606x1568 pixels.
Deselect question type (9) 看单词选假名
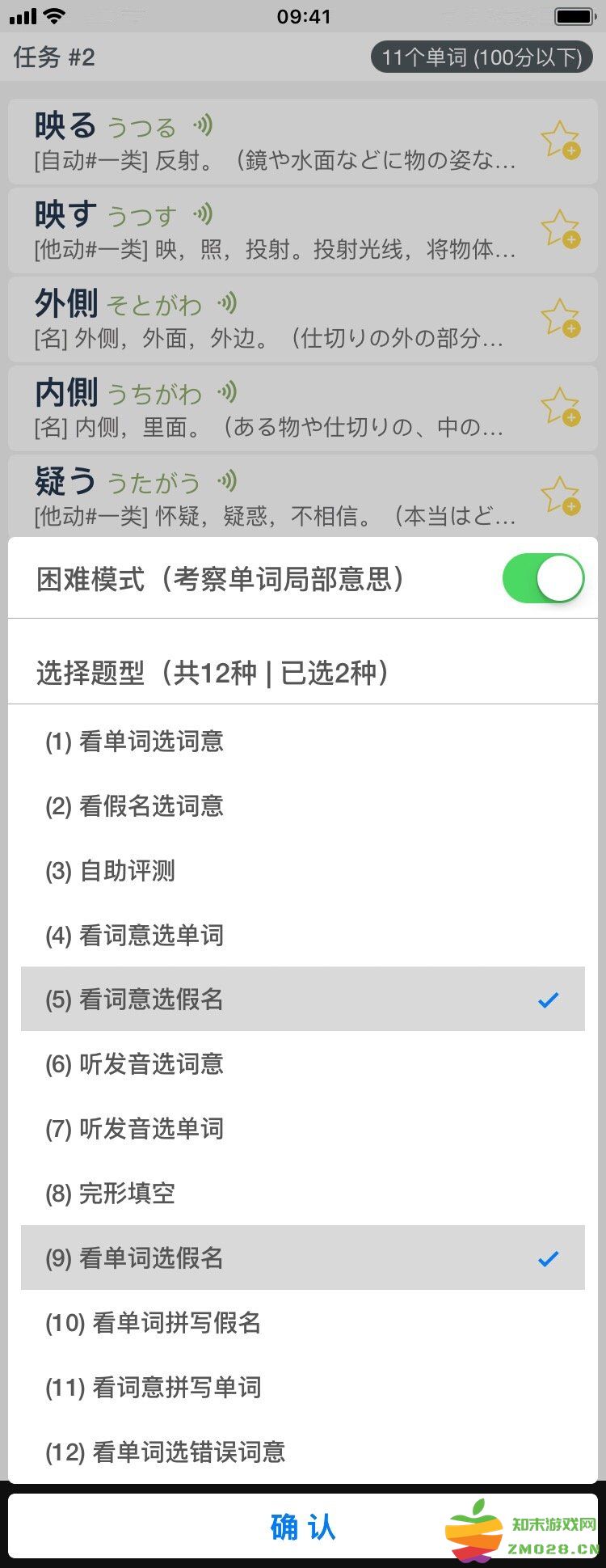coord(303,1258)
